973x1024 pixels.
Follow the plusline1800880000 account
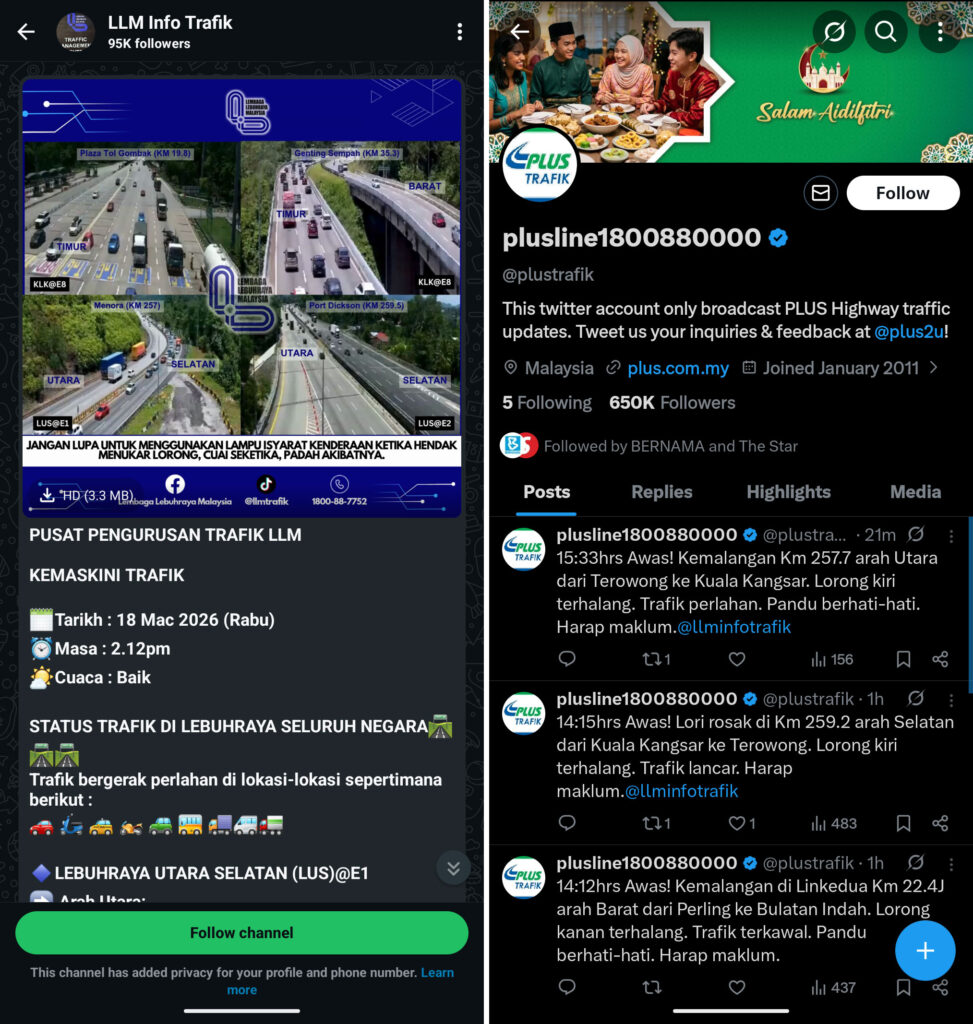pyautogui.click(x=902, y=193)
